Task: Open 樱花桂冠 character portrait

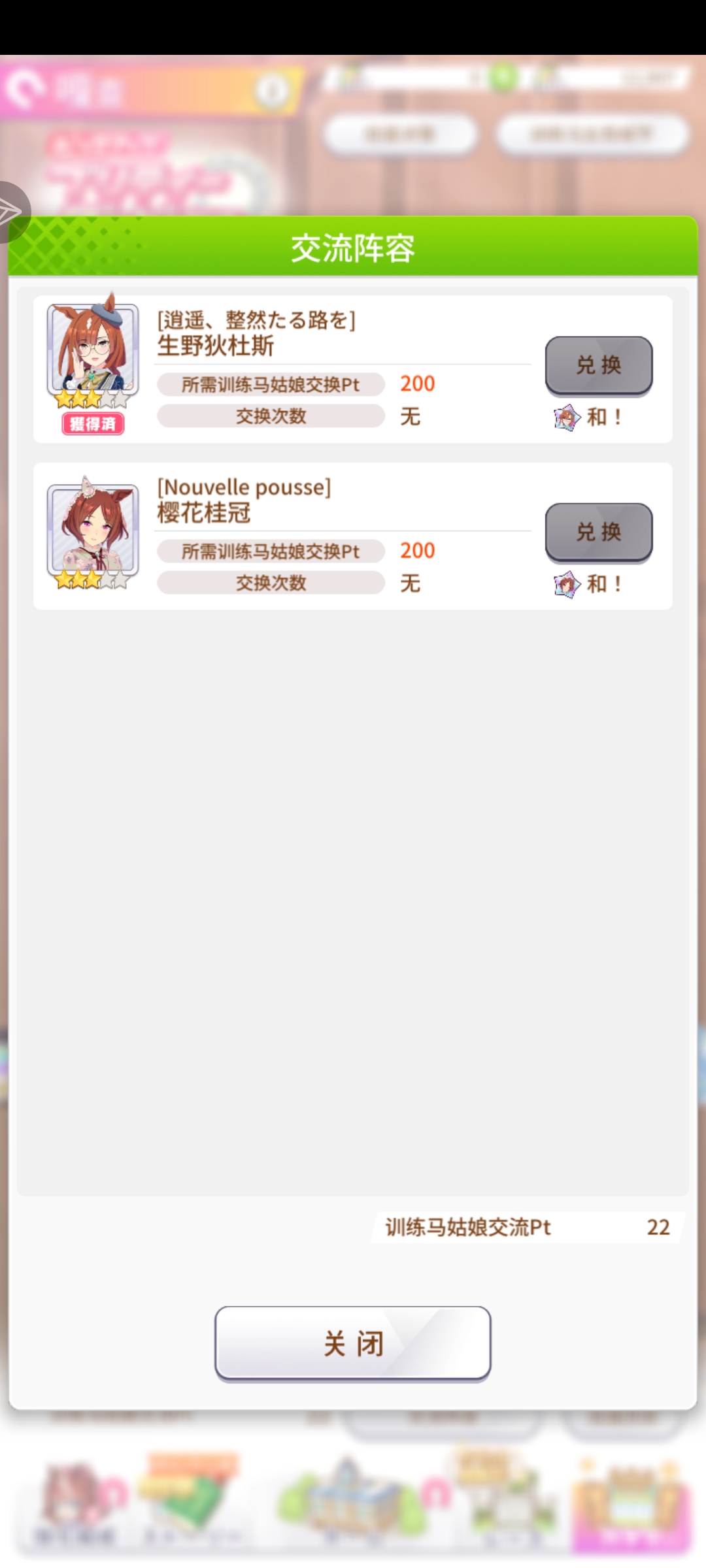Action: [93, 529]
